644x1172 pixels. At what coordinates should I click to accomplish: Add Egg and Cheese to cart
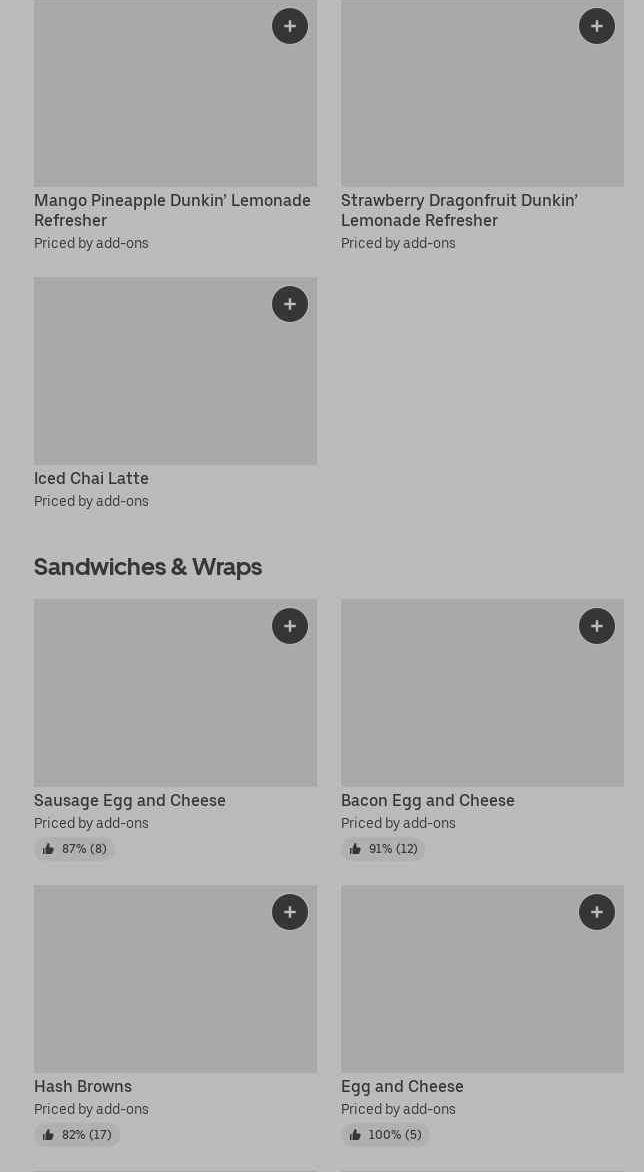[596, 912]
